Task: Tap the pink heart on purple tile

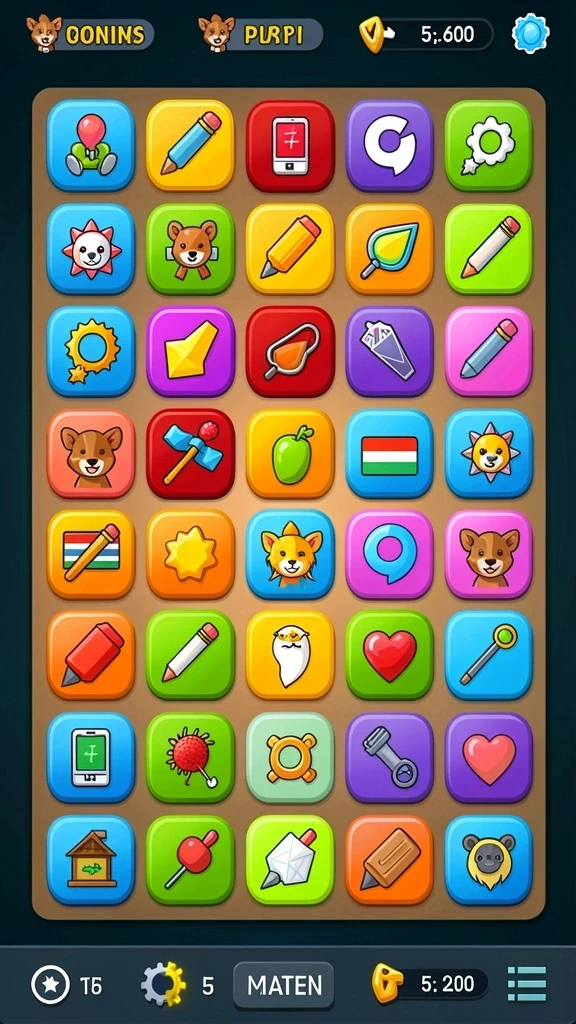Action: click(x=488, y=758)
